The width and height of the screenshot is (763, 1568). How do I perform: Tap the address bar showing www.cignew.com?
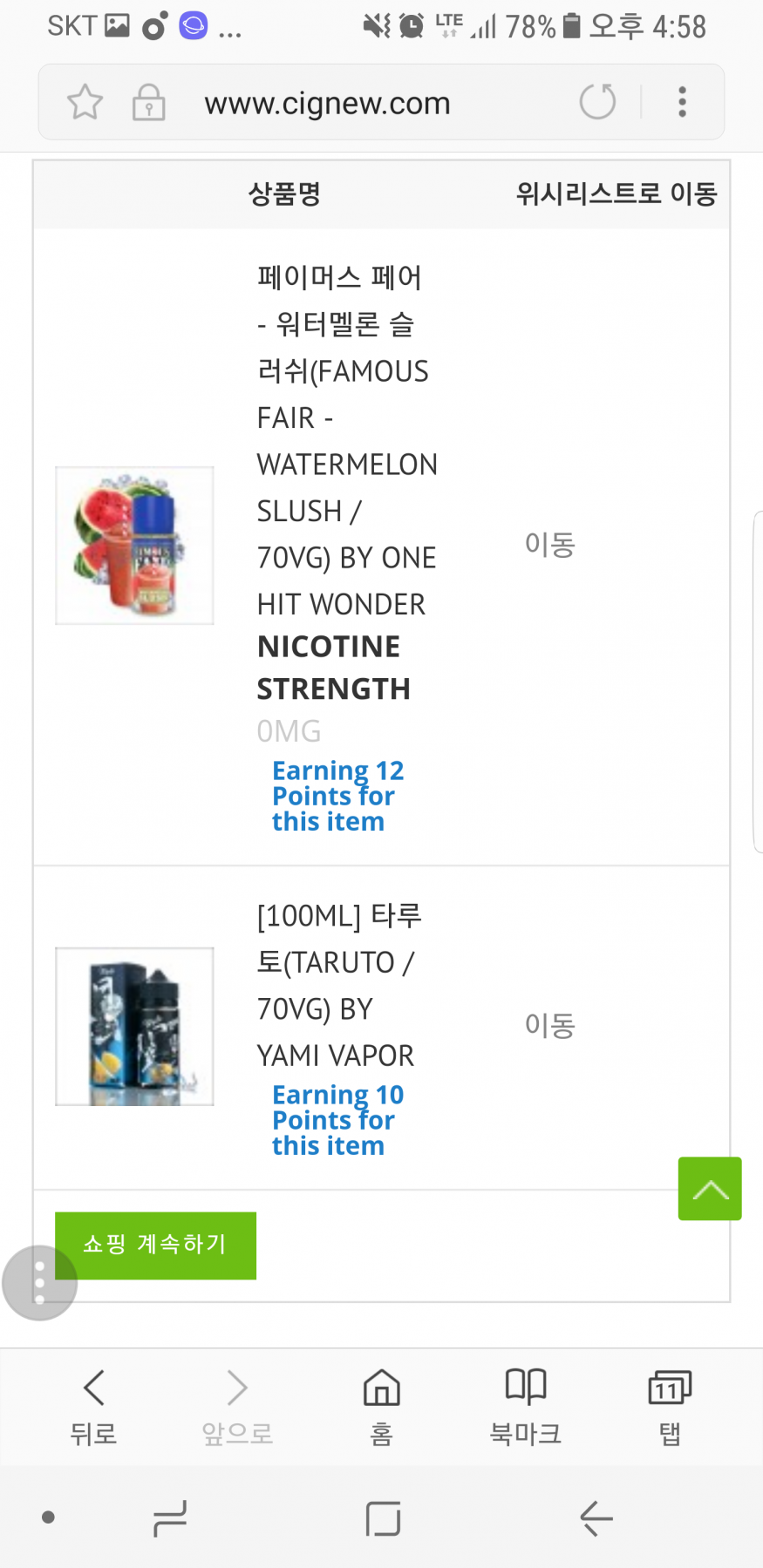[x=327, y=104]
